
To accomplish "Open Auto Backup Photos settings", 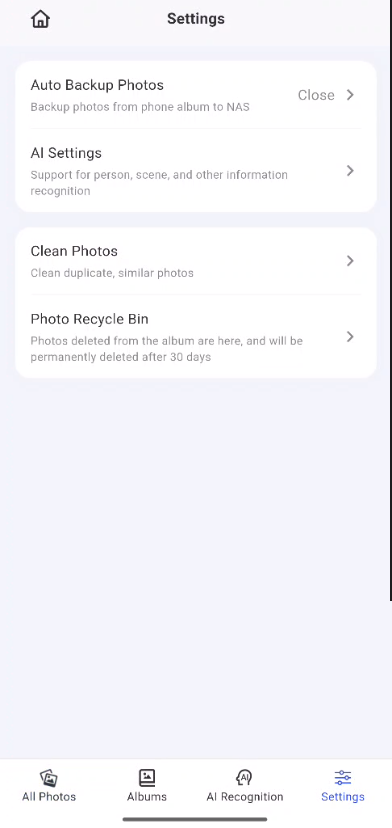I will pos(195,95).
